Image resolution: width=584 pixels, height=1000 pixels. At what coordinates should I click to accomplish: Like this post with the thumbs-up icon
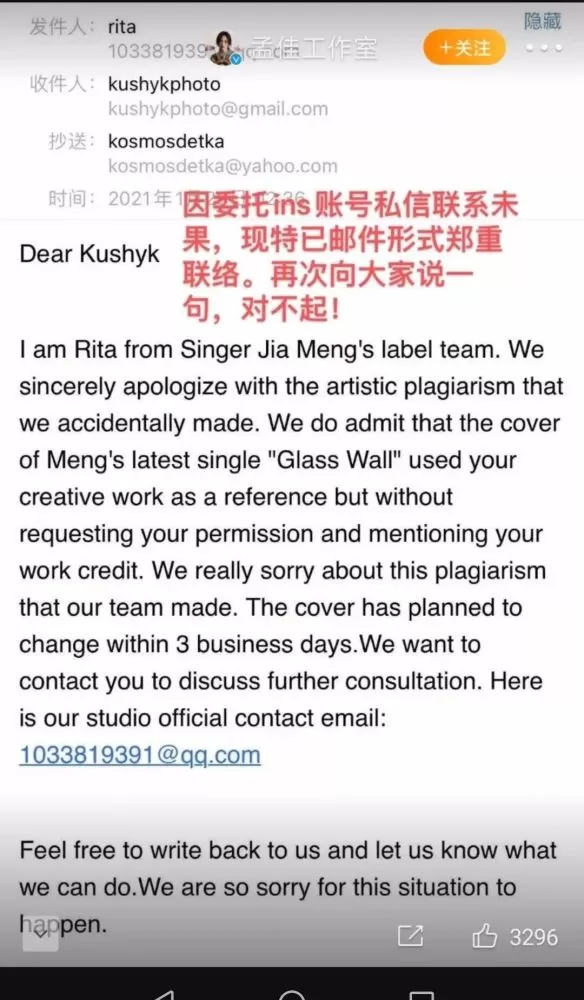pyautogui.click(x=485, y=936)
